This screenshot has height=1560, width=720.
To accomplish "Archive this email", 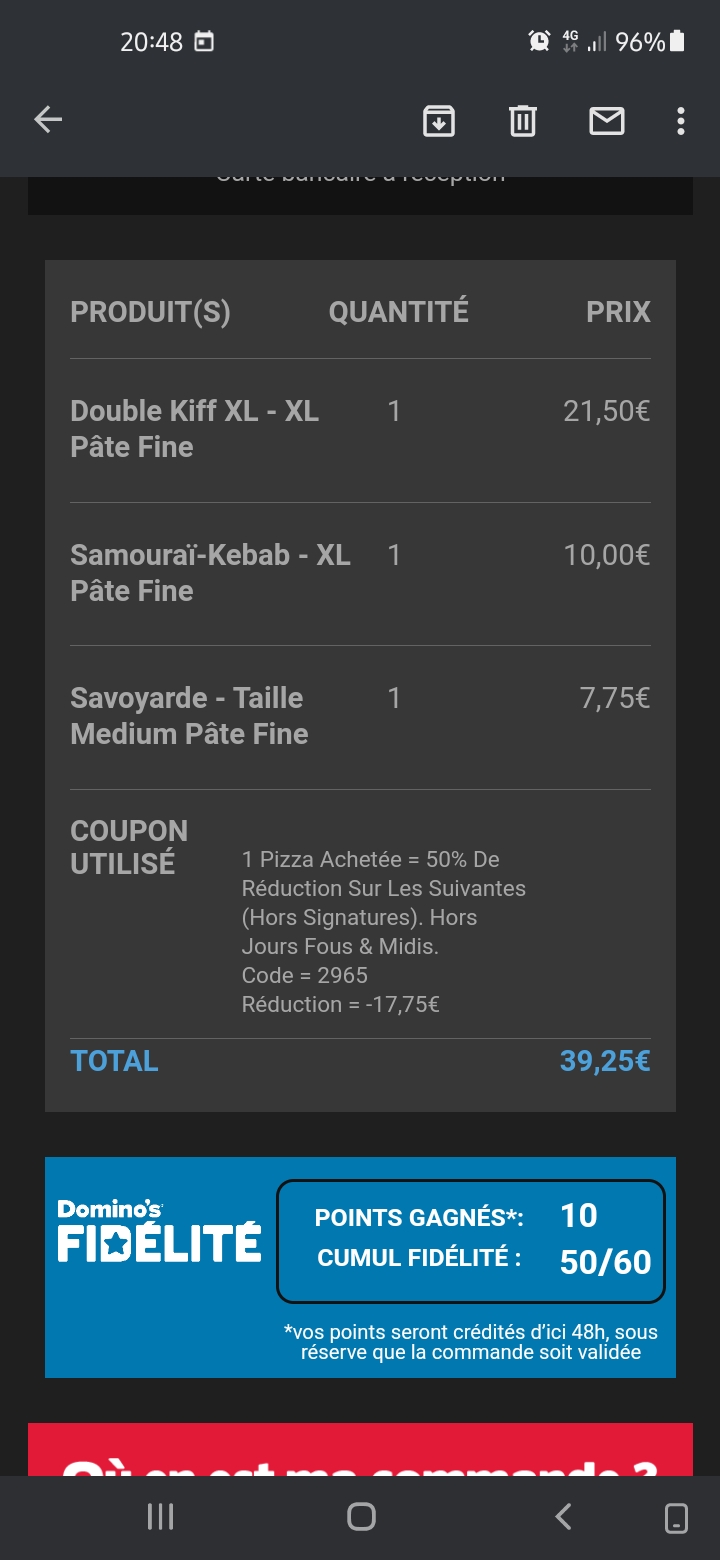I will click(439, 121).
